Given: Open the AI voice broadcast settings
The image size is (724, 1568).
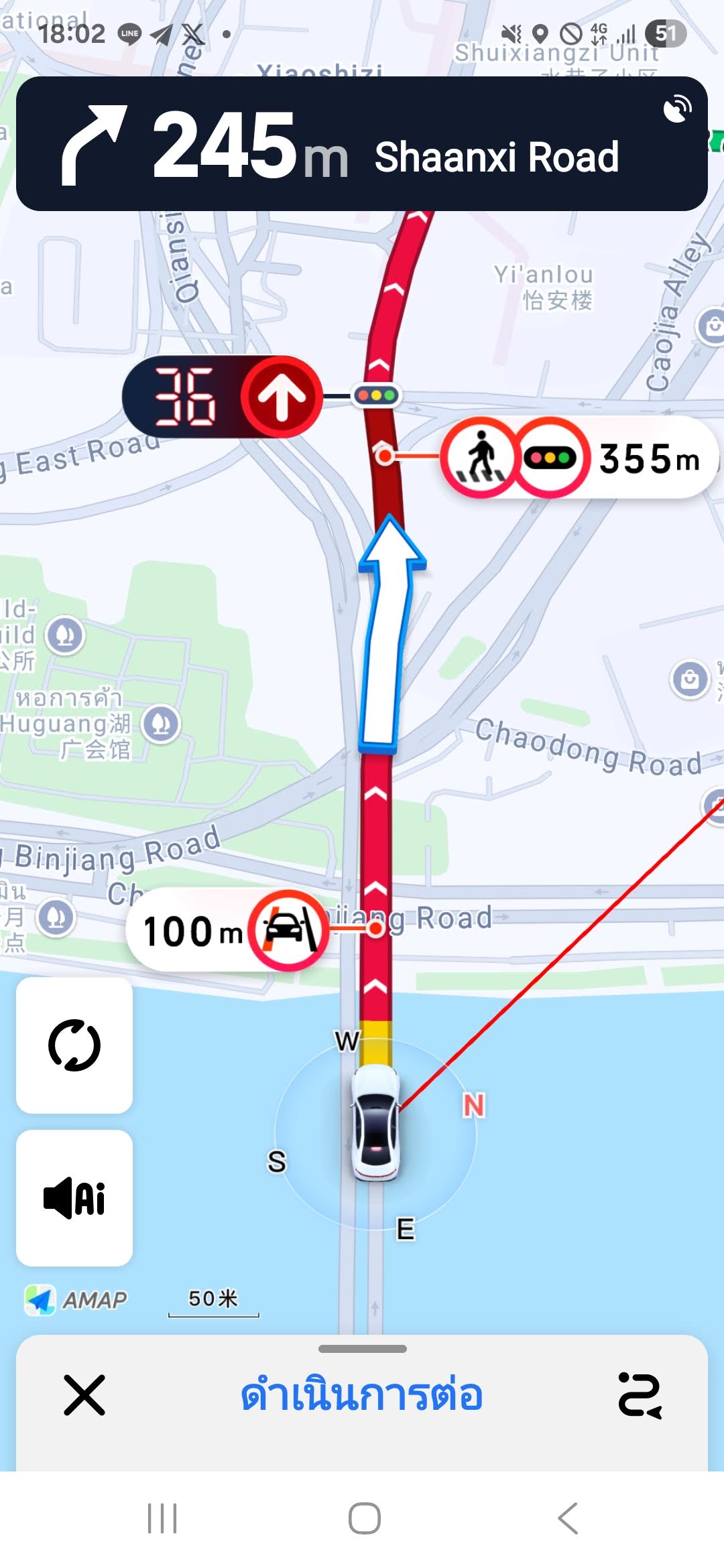Looking at the screenshot, I should pyautogui.click(x=74, y=1197).
